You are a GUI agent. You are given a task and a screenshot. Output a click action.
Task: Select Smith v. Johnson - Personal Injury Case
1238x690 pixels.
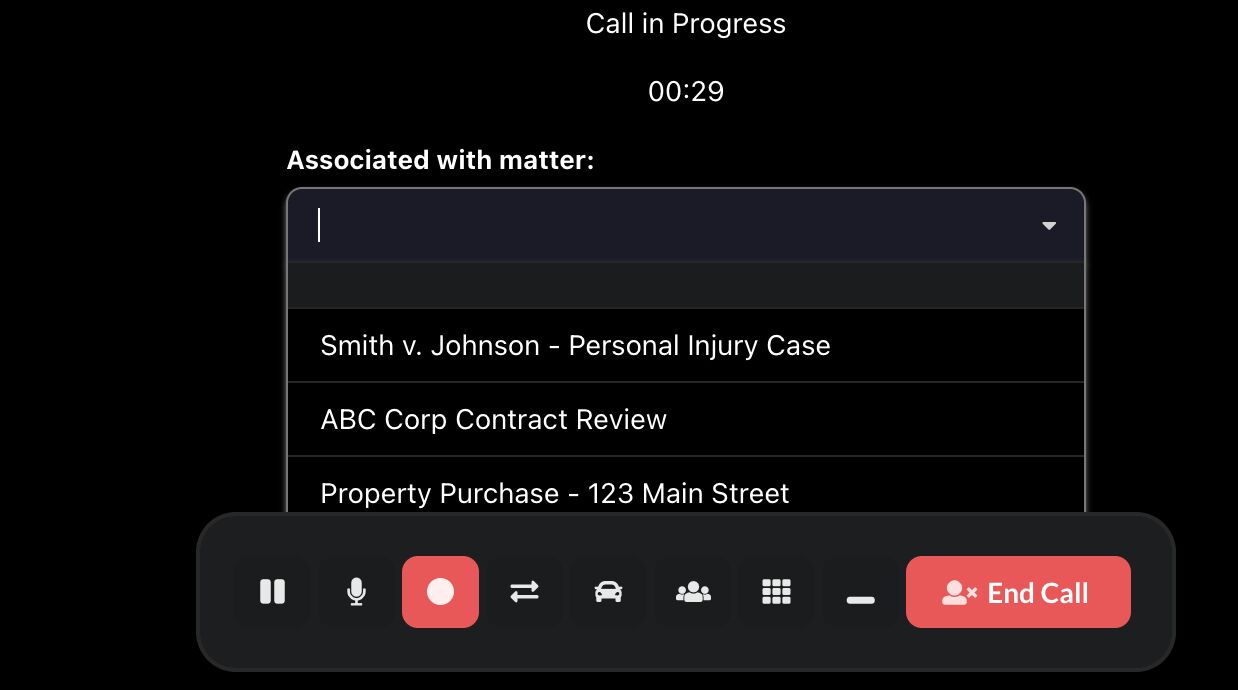pos(575,346)
